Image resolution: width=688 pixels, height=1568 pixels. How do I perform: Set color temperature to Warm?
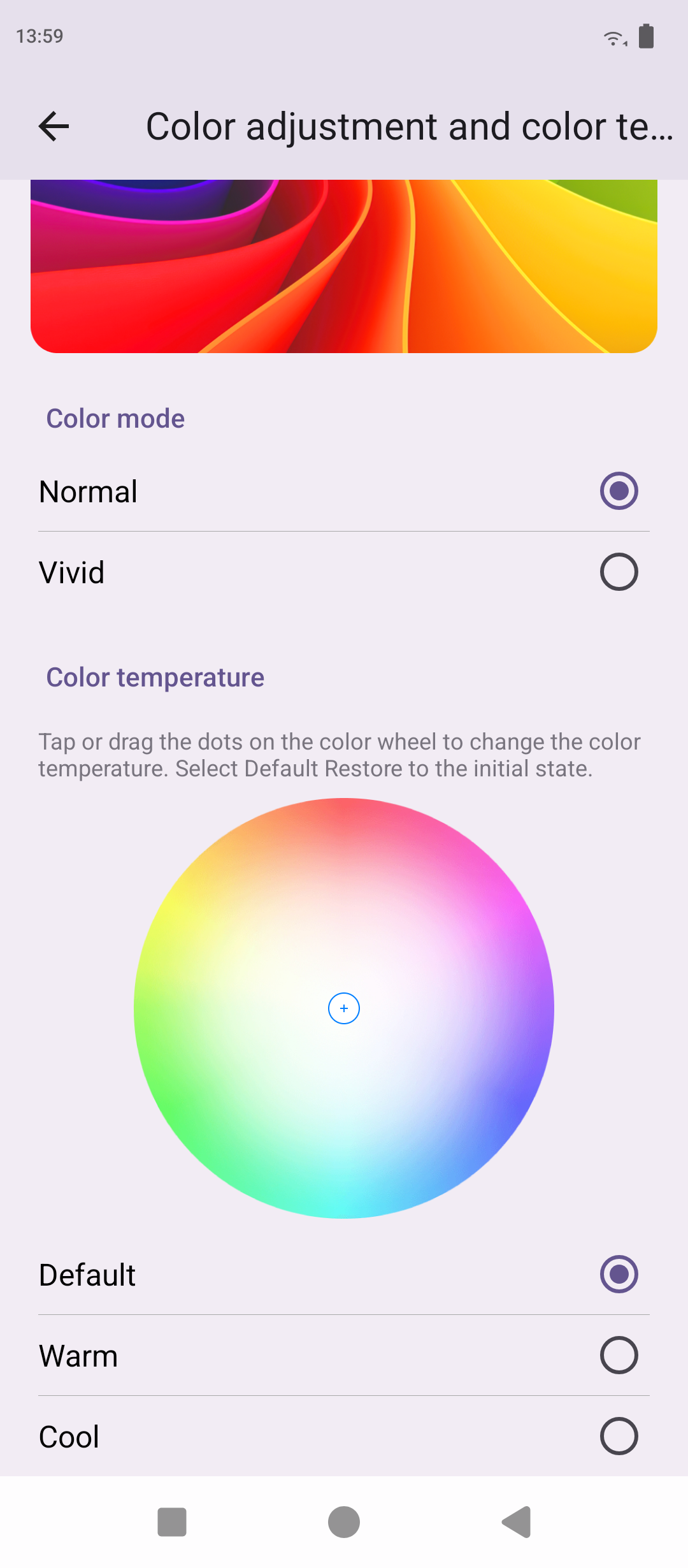pos(618,1355)
